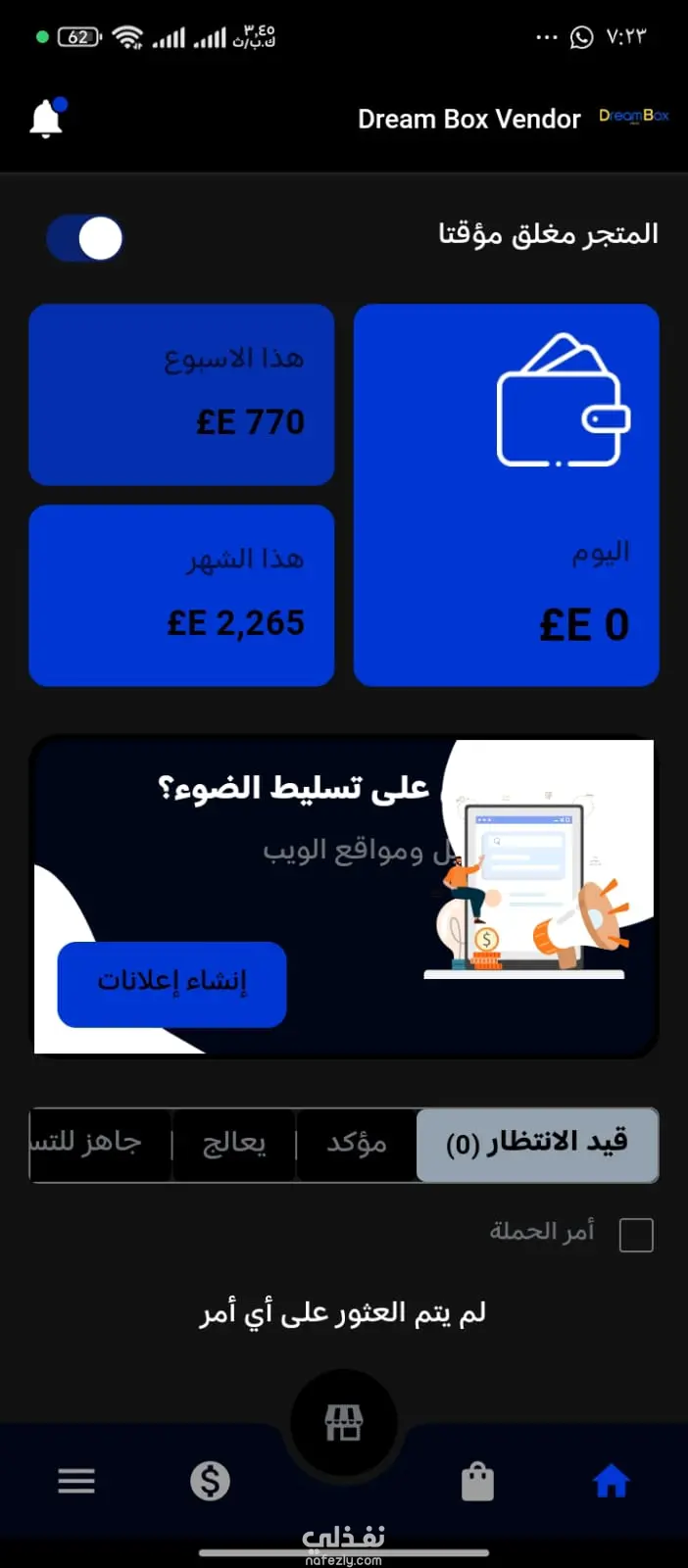Open today's earnings wallet card

click(506, 495)
